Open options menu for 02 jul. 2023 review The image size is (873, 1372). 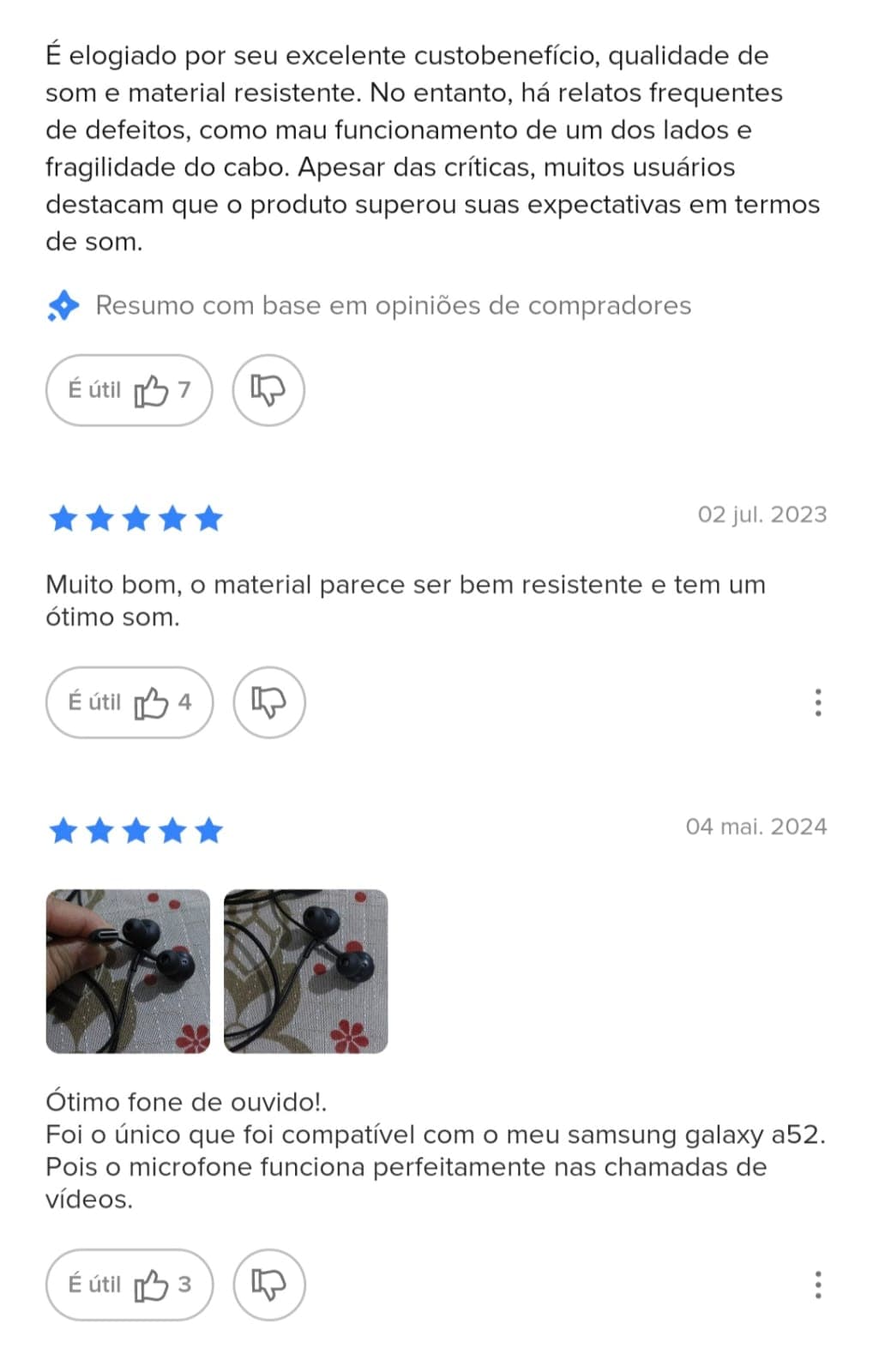[x=818, y=702]
